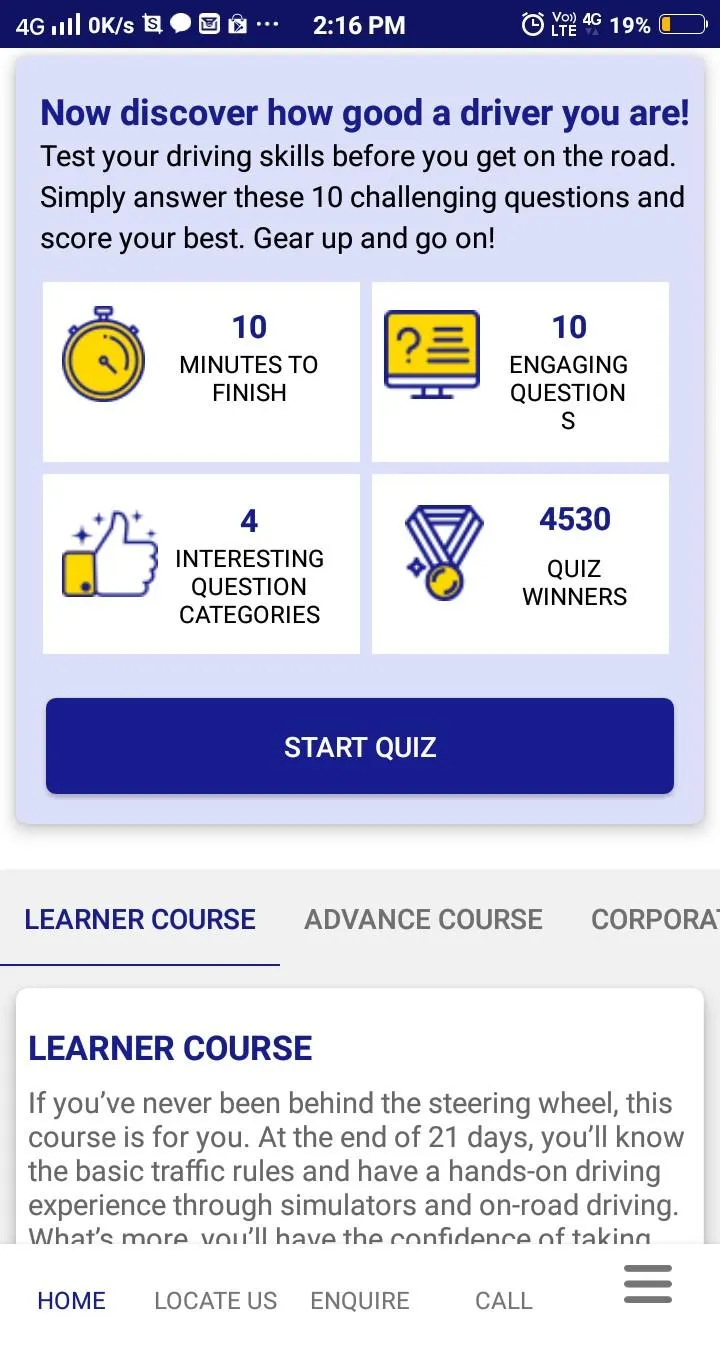
Task: Switch to the Learner Course tab
Action: point(140,919)
